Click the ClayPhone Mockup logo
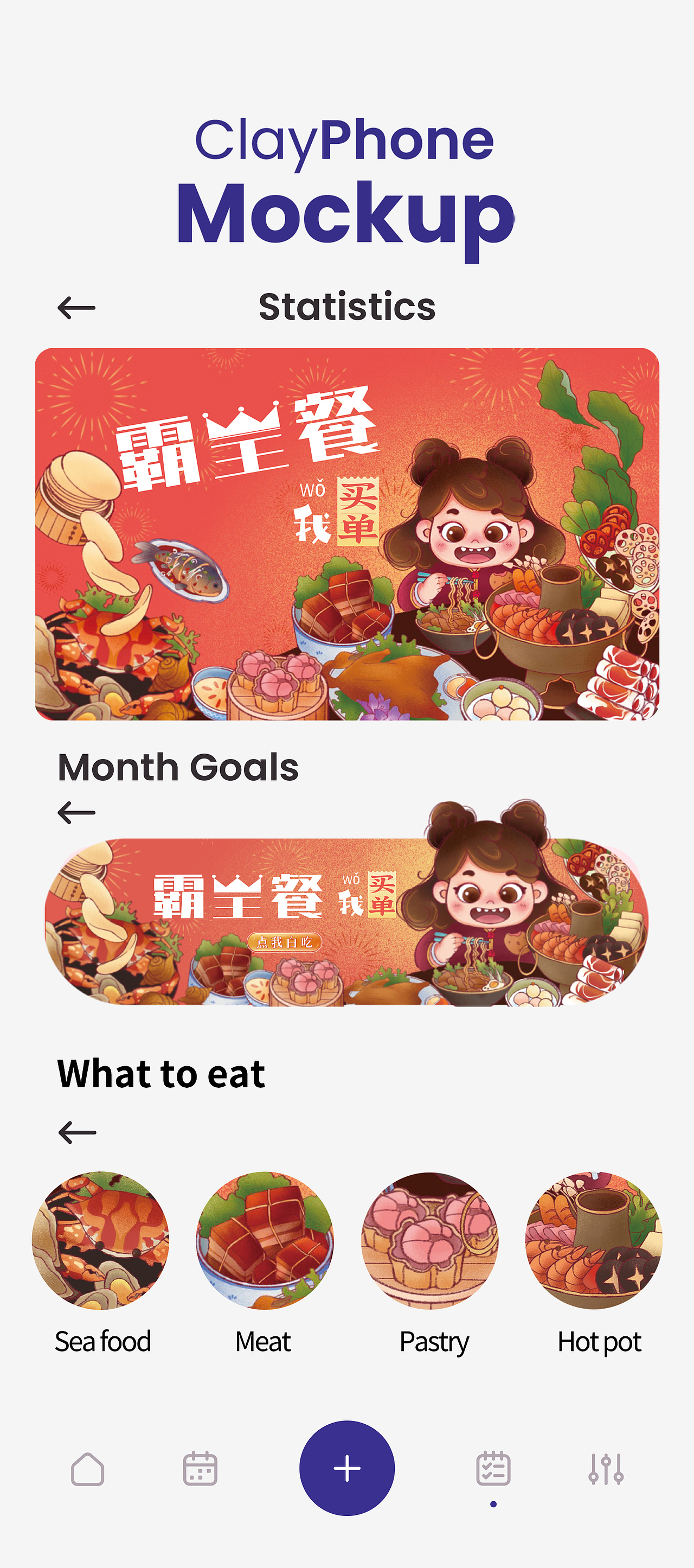 346,176
